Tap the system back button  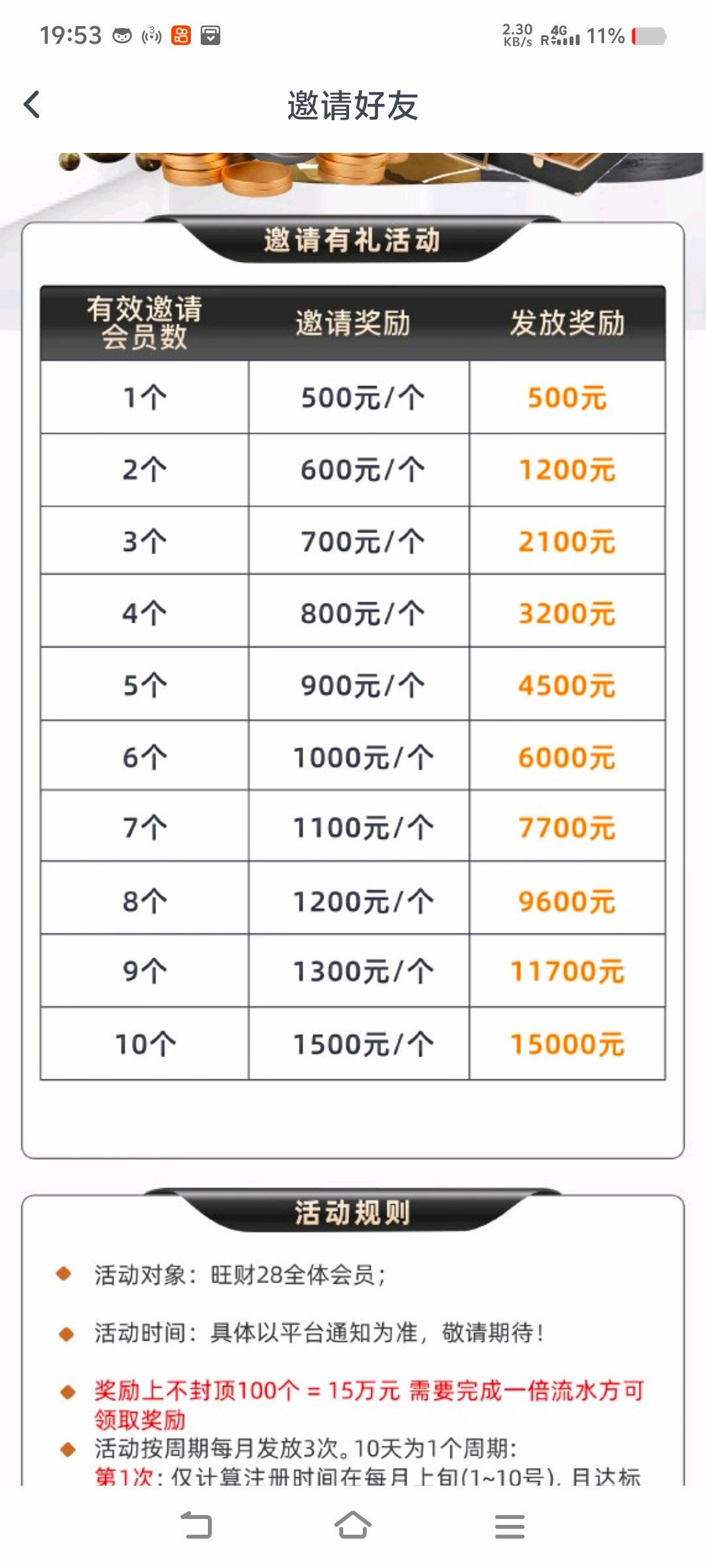196,1526
